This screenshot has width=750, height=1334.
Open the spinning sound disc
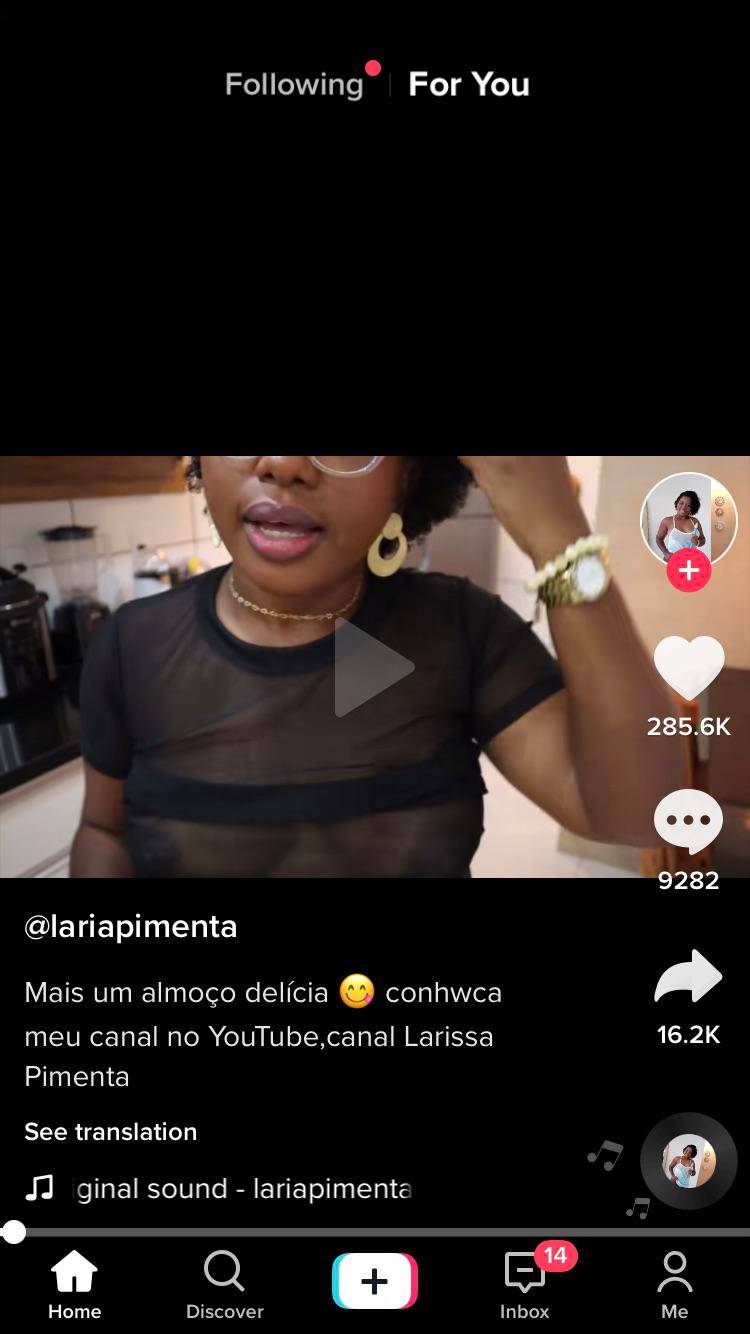pyautogui.click(x=688, y=1162)
